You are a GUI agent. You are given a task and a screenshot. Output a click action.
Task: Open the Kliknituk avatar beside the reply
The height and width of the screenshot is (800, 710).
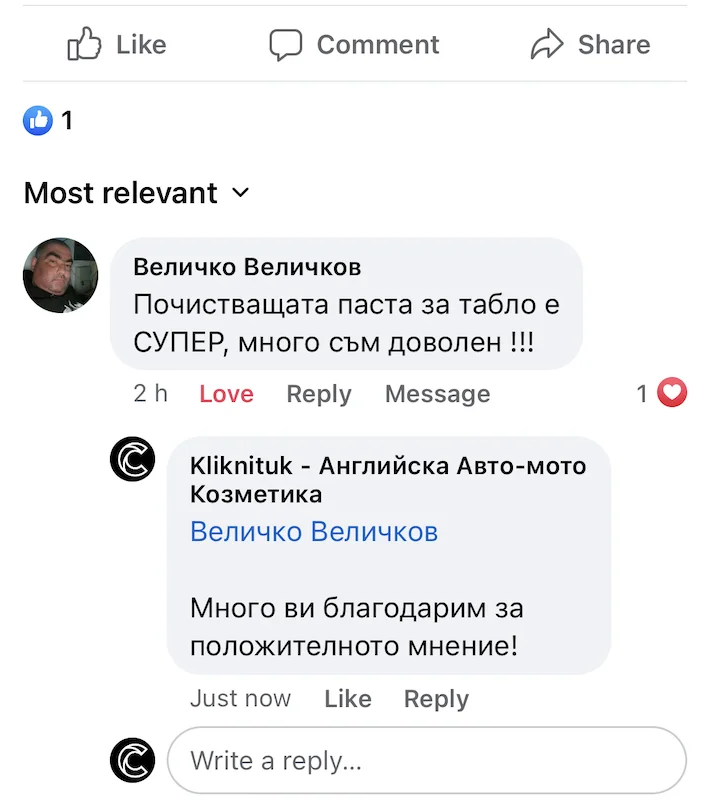tap(132, 461)
